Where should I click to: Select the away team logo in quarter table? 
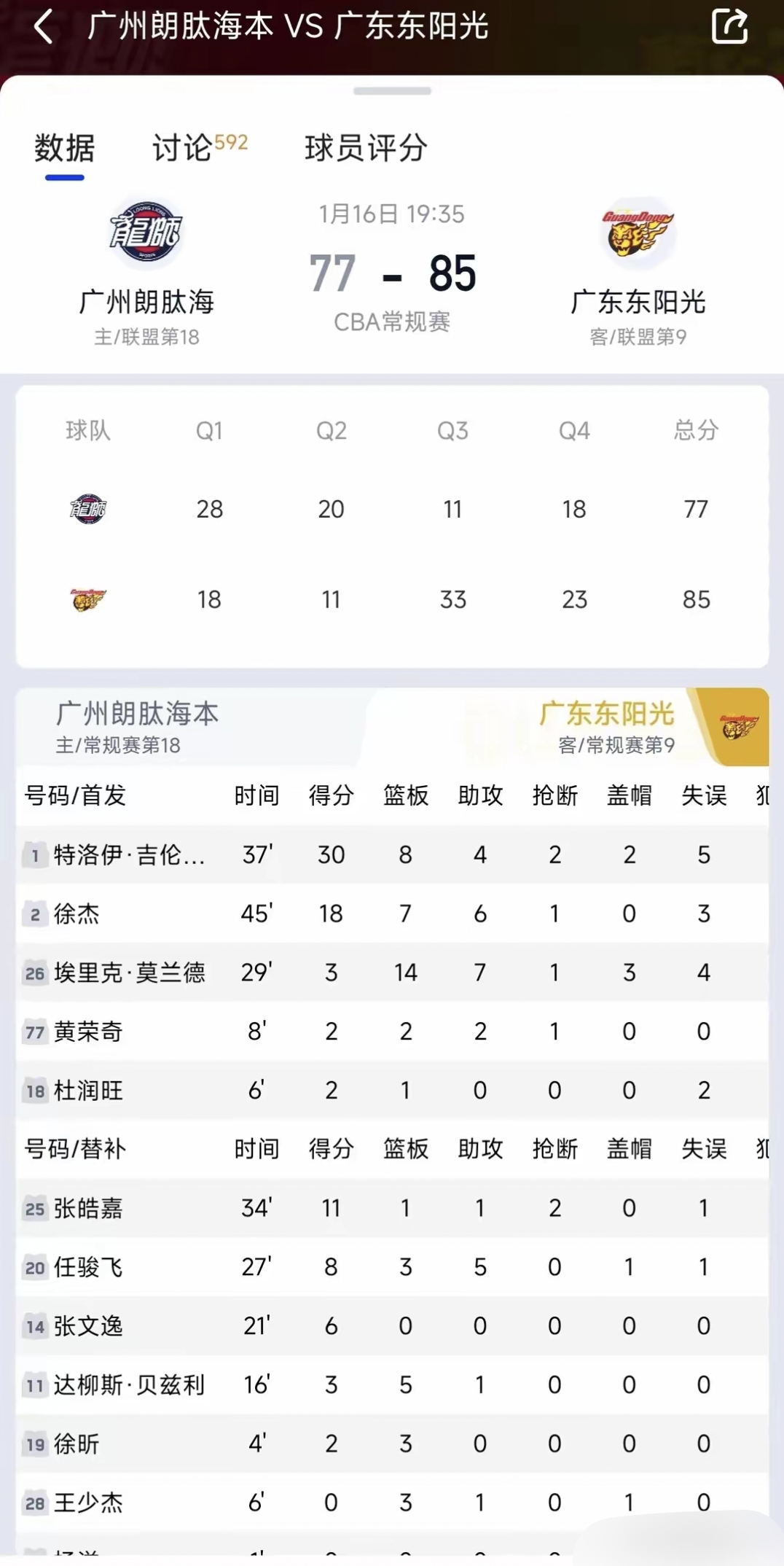pos(87,599)
